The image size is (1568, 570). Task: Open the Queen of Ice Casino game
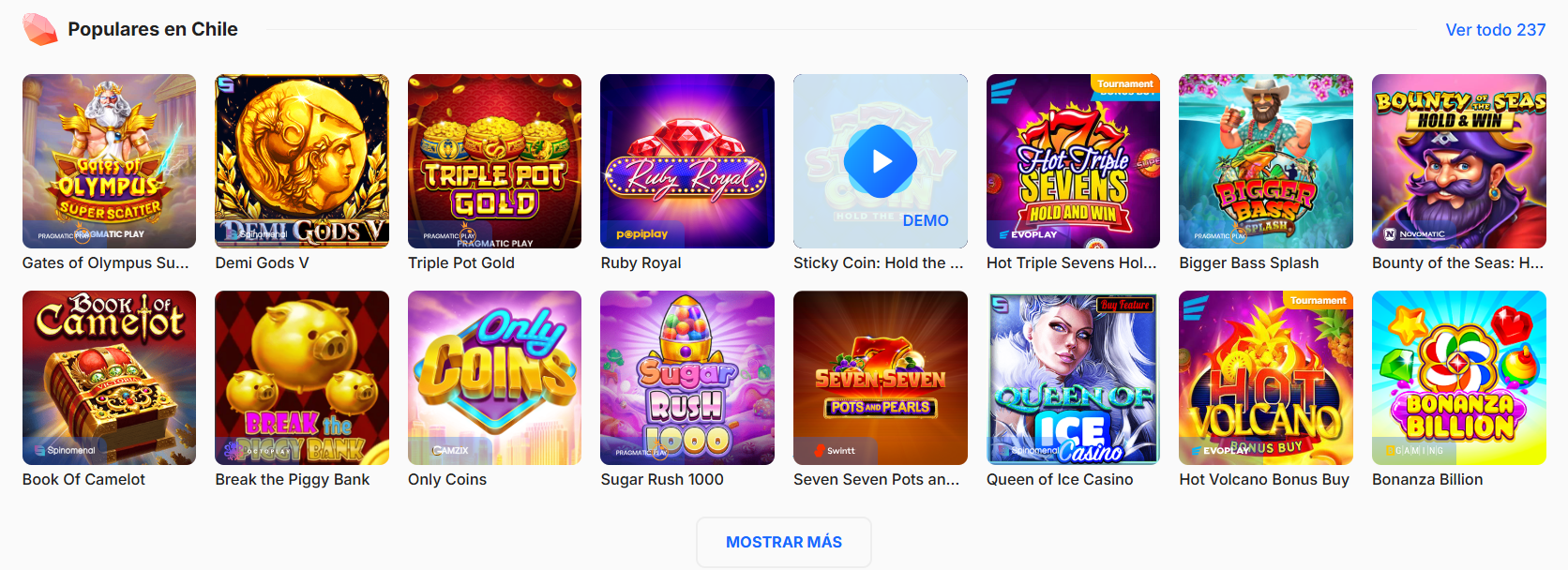coord(1073,378)
